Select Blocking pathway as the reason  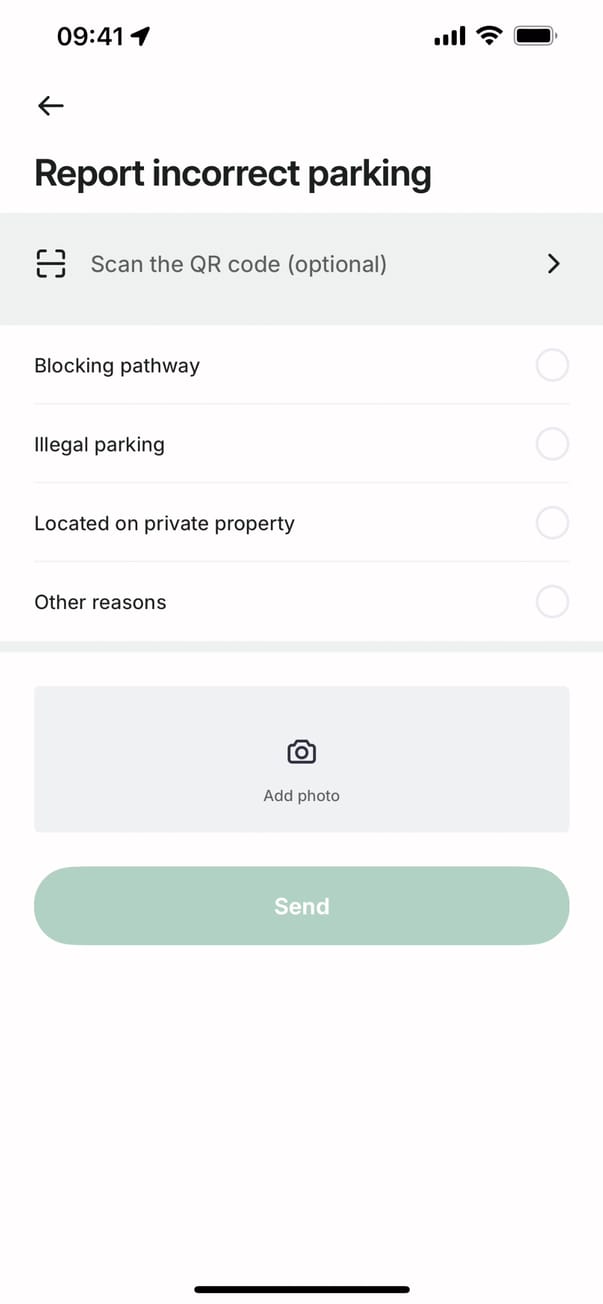[x=552, y=365]
